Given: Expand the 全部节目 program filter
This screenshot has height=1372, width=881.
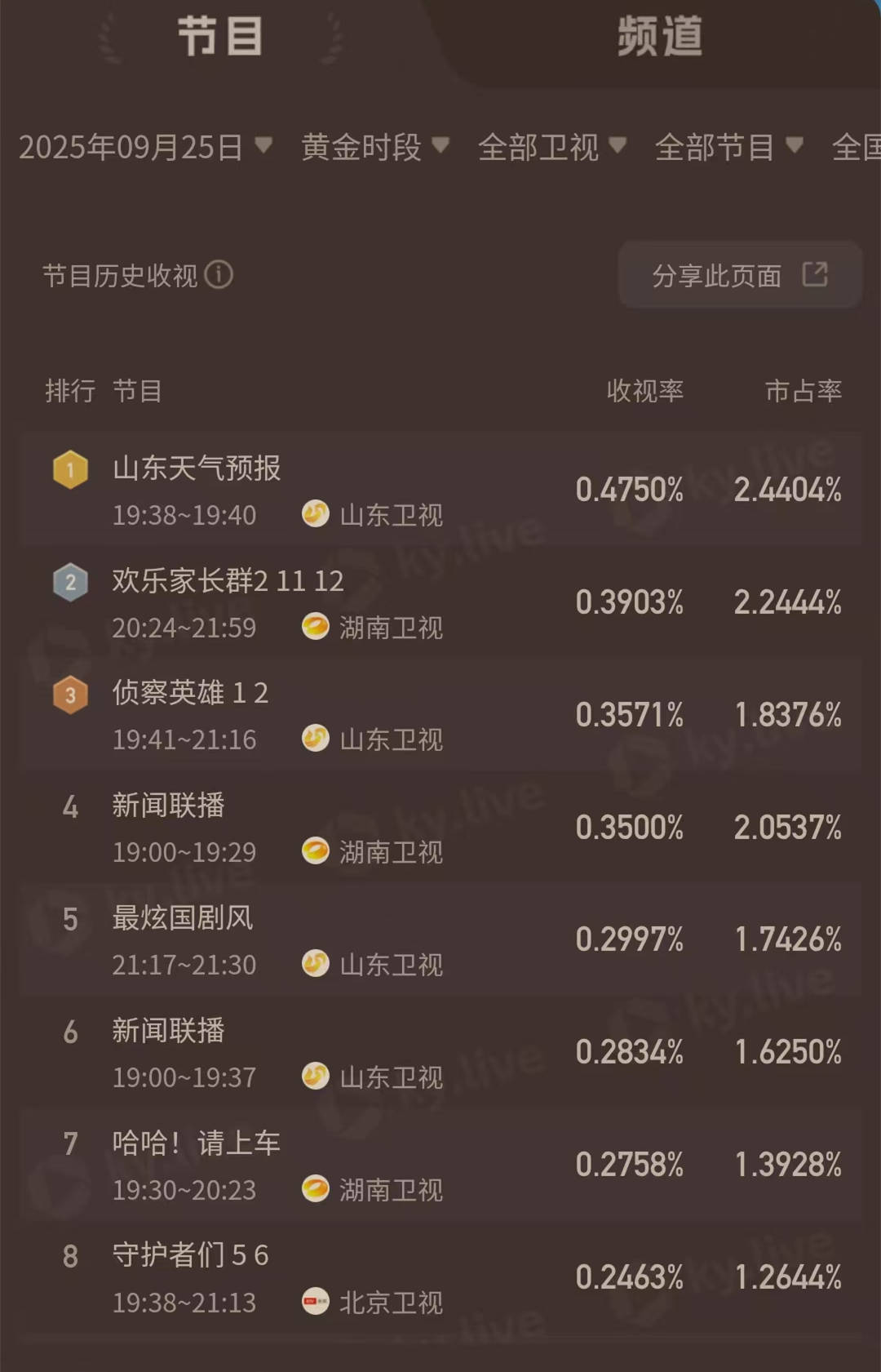Looking at the screenshot, I should [x=728, y=148].
